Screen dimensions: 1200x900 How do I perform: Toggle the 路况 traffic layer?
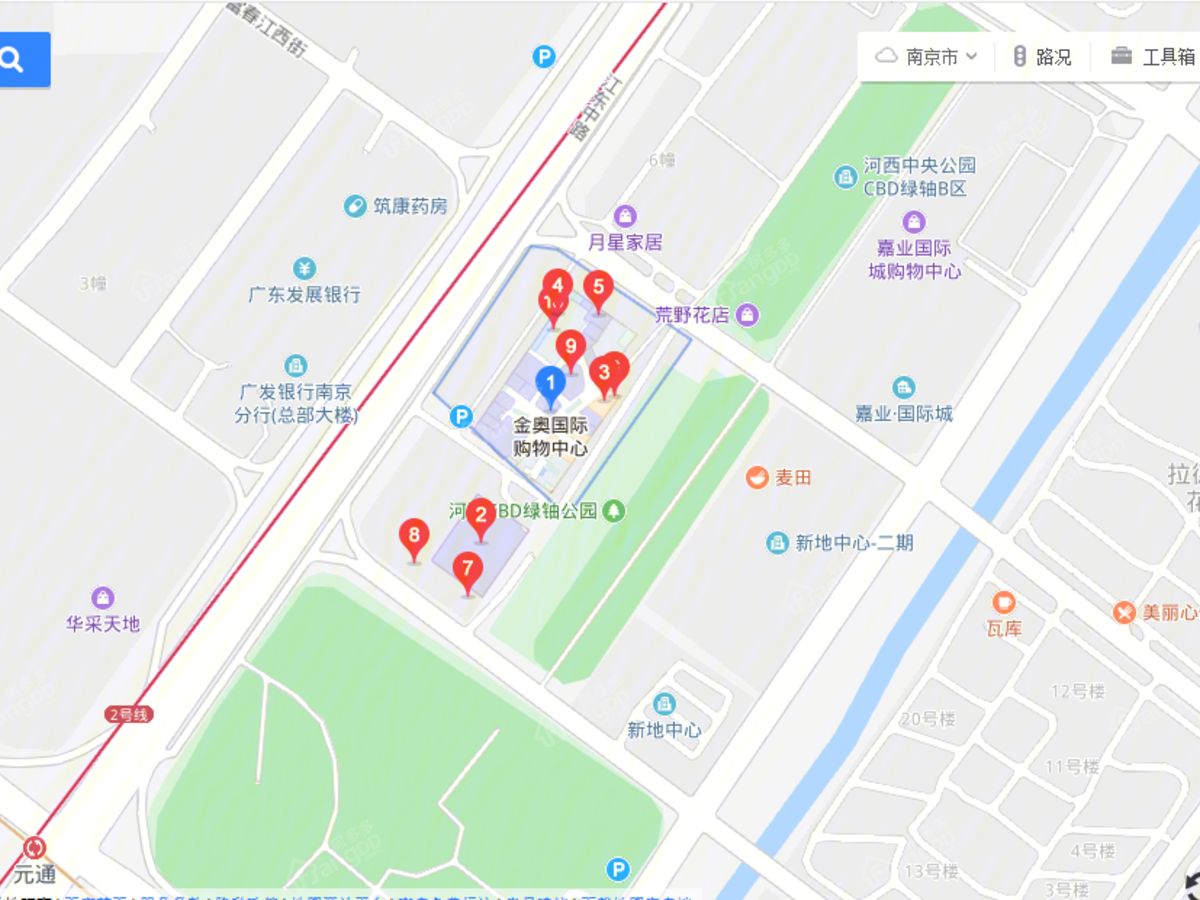point(1042,57)
